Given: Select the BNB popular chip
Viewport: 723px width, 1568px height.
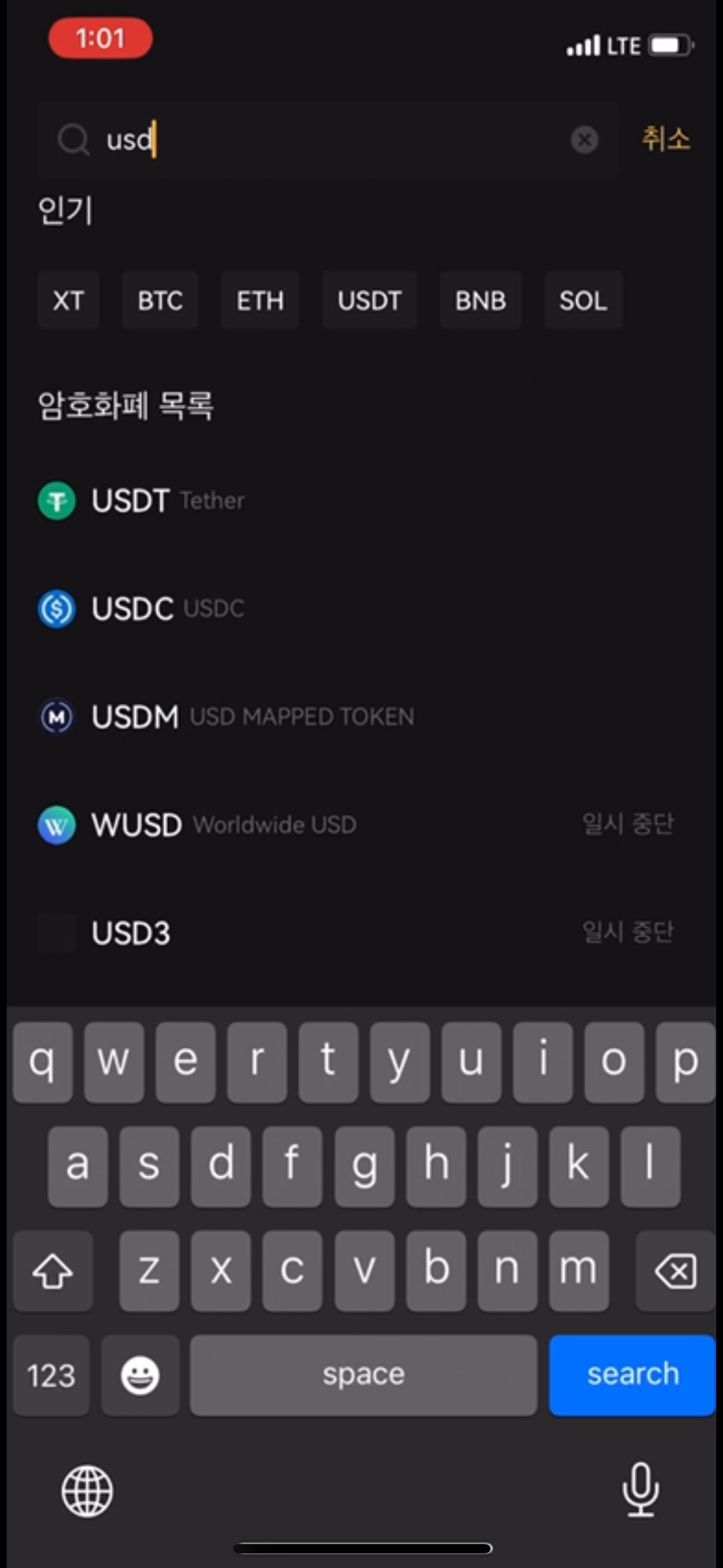Looking at the screenshot, I should (480, 301).
